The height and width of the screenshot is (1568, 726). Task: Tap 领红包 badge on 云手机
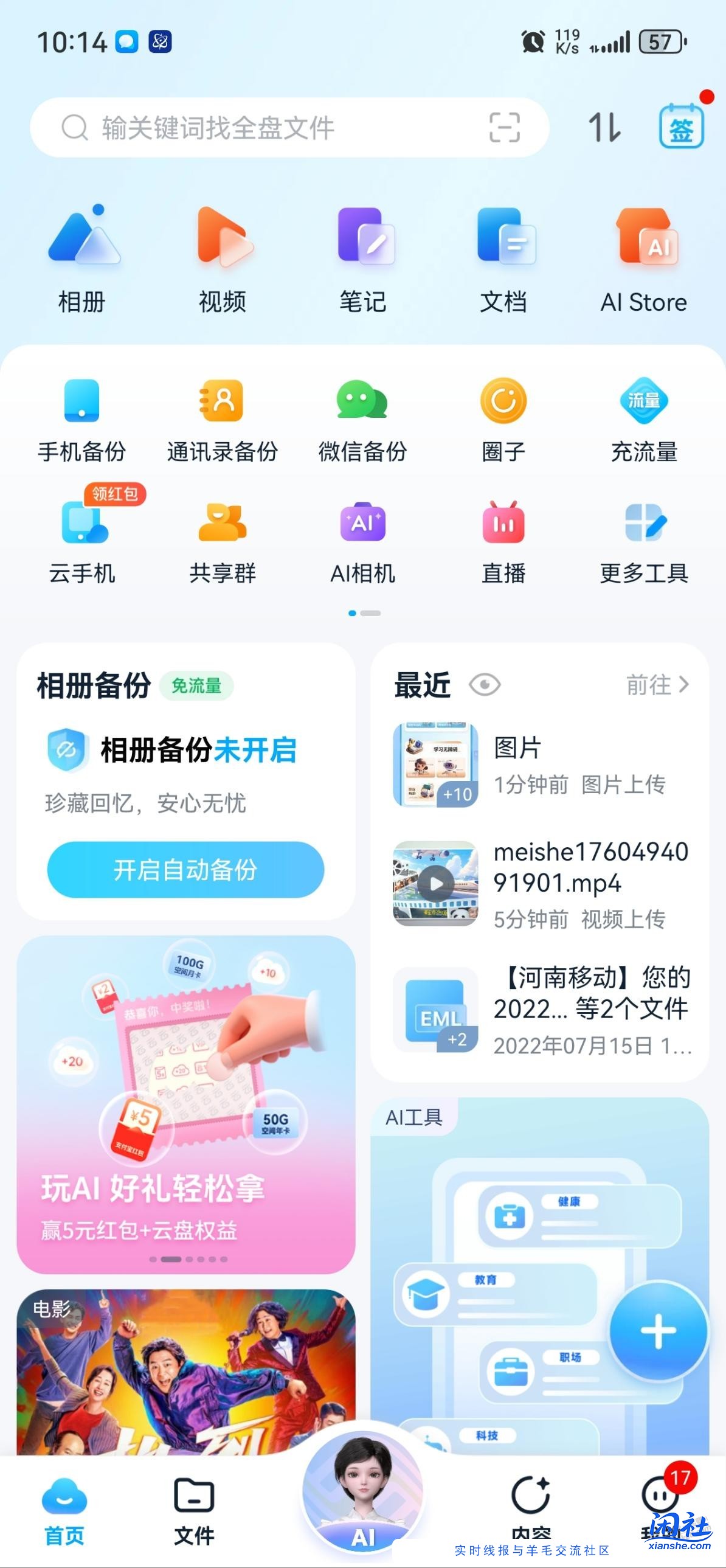116,495
